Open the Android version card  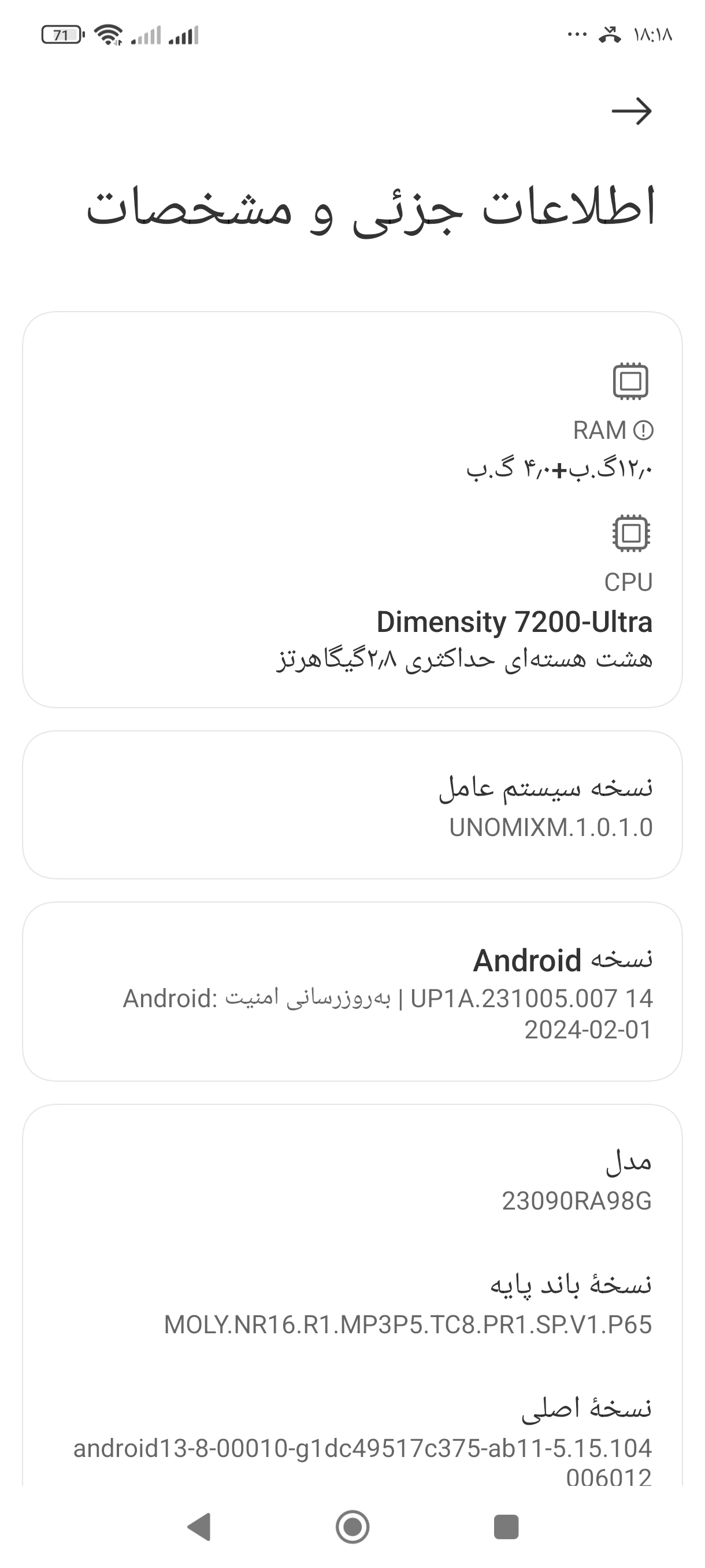click(x=352, y=991)
